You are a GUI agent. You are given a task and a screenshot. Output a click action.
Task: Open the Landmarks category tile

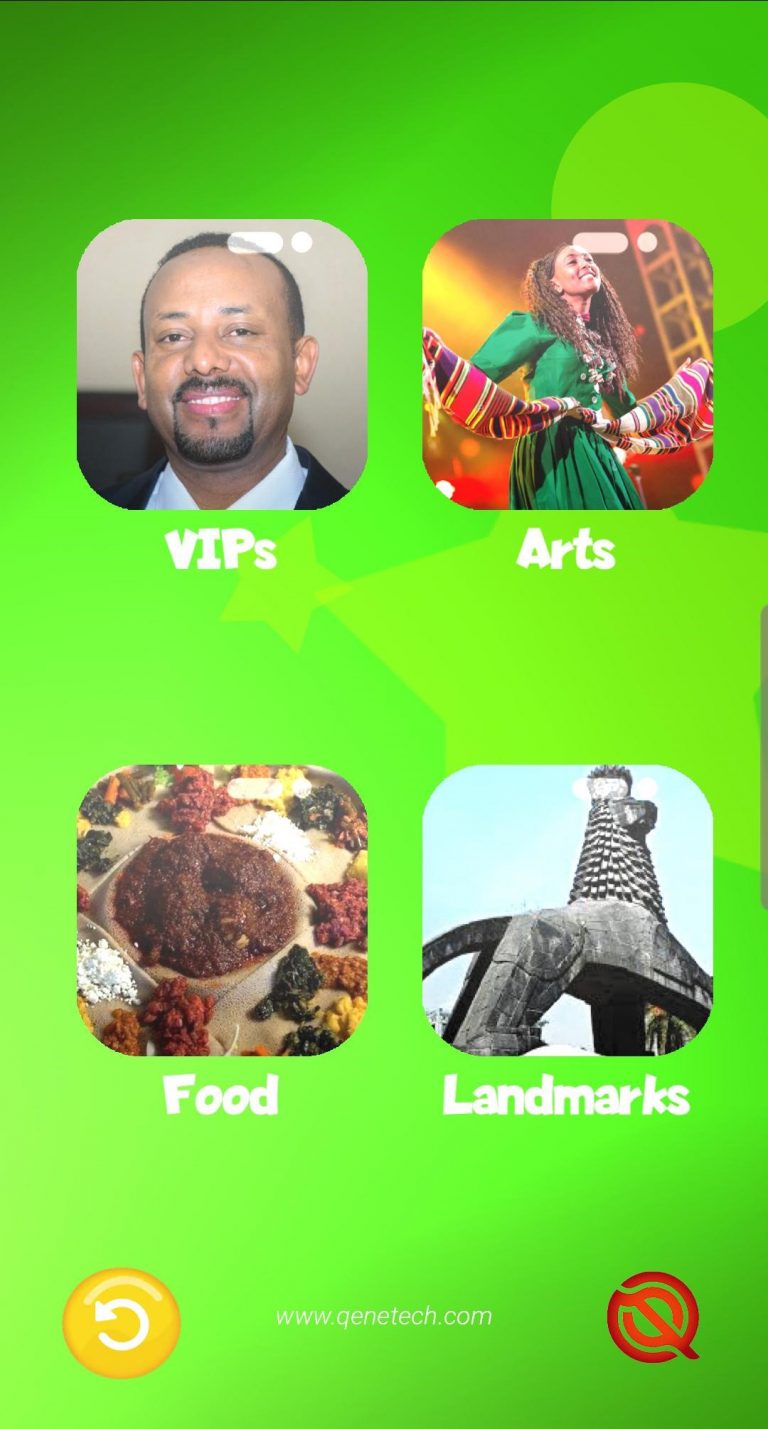(567, 910)
